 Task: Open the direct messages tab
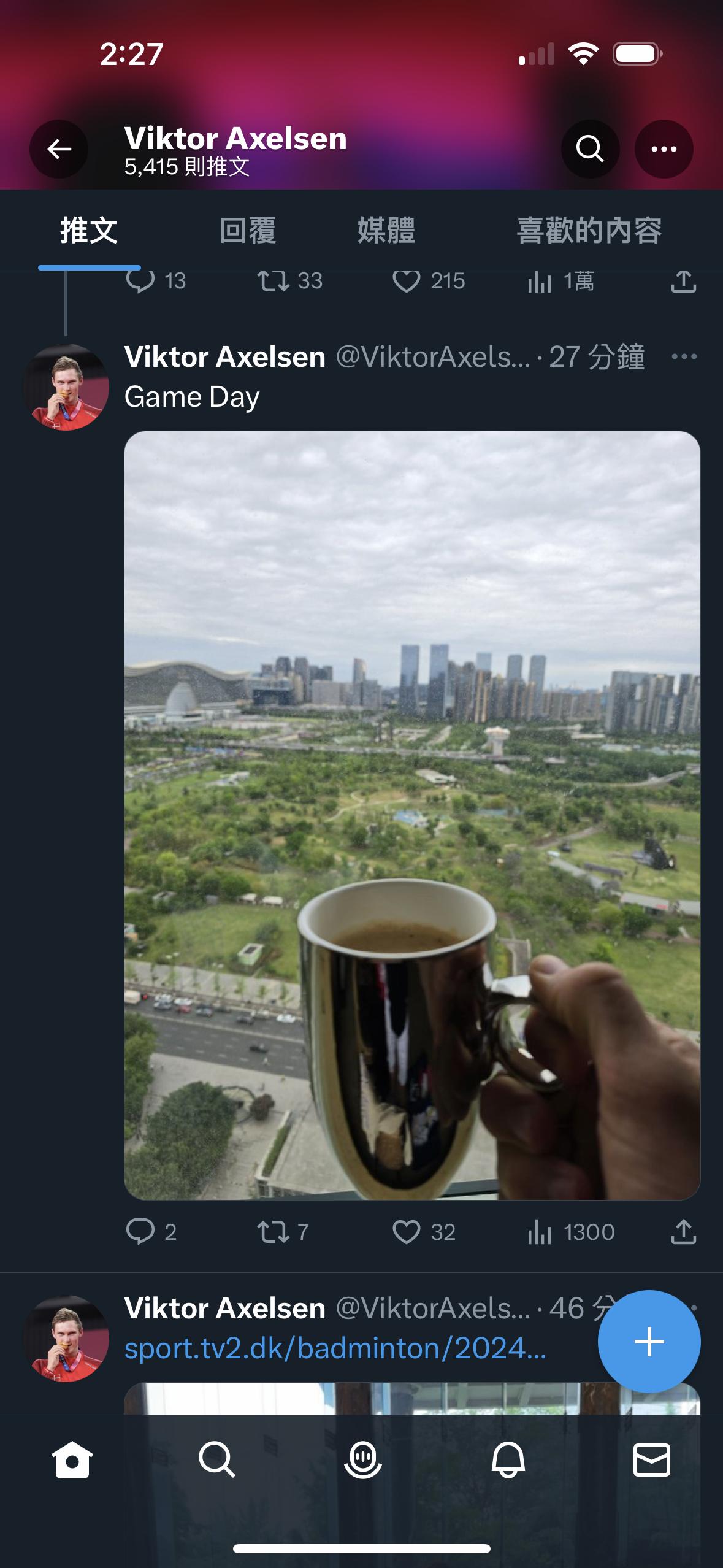pyautogui.click(x=651, y=1459)
